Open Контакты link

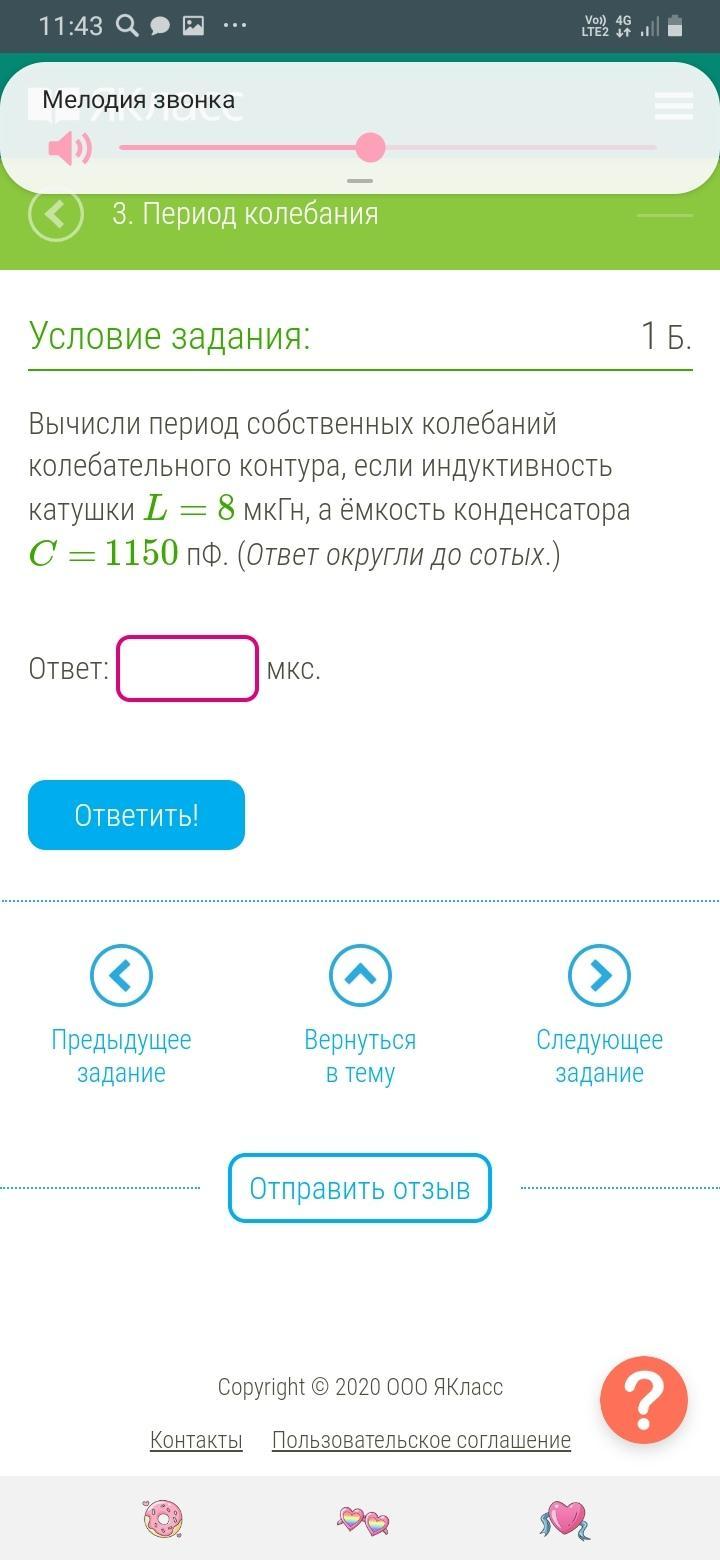[x=196, y=1440]
